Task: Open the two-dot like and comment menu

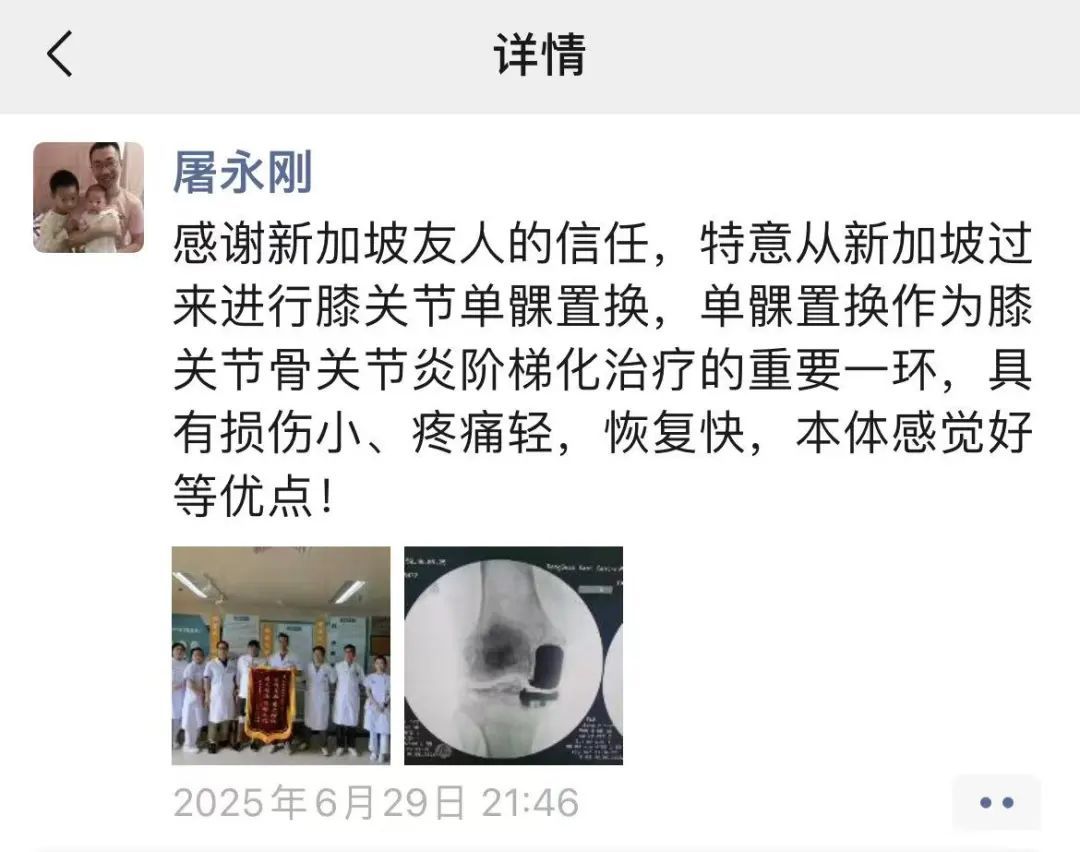Action: tap(996, 802)
